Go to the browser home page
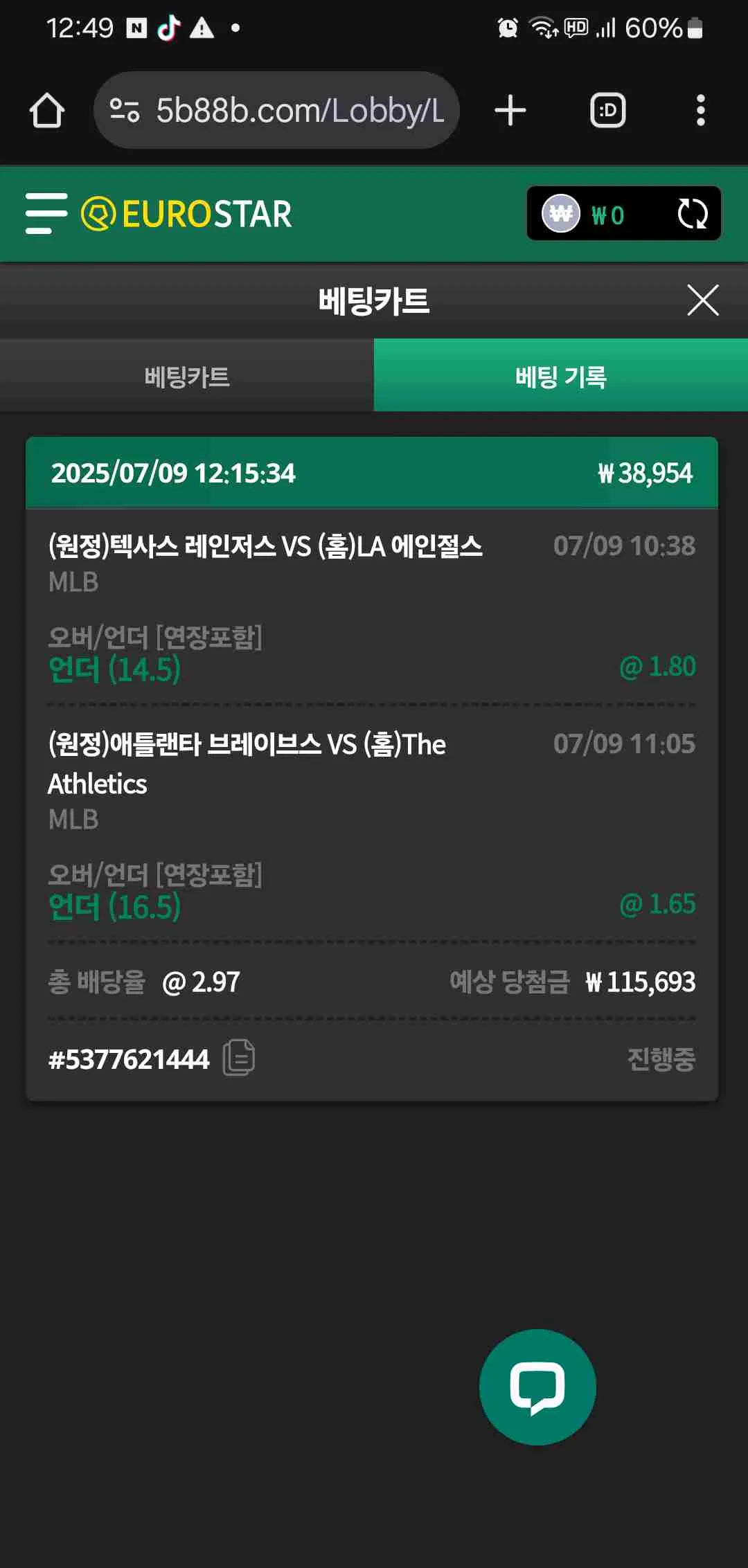 click(x=47, y=111)
